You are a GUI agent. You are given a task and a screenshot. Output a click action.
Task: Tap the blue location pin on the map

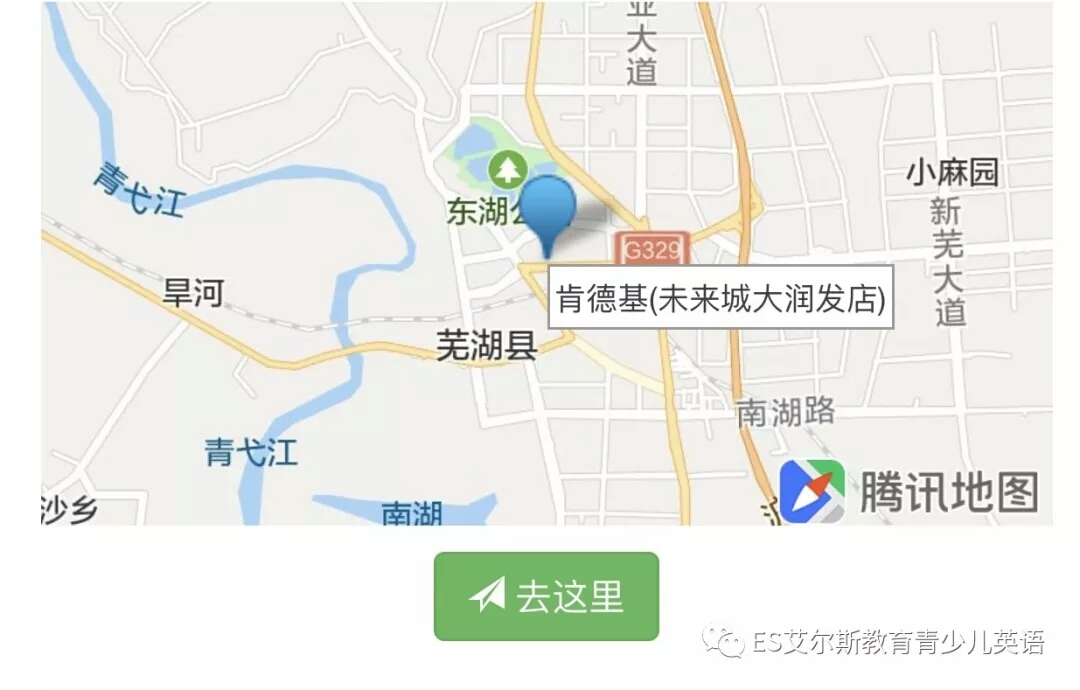(x=548, y=209)
